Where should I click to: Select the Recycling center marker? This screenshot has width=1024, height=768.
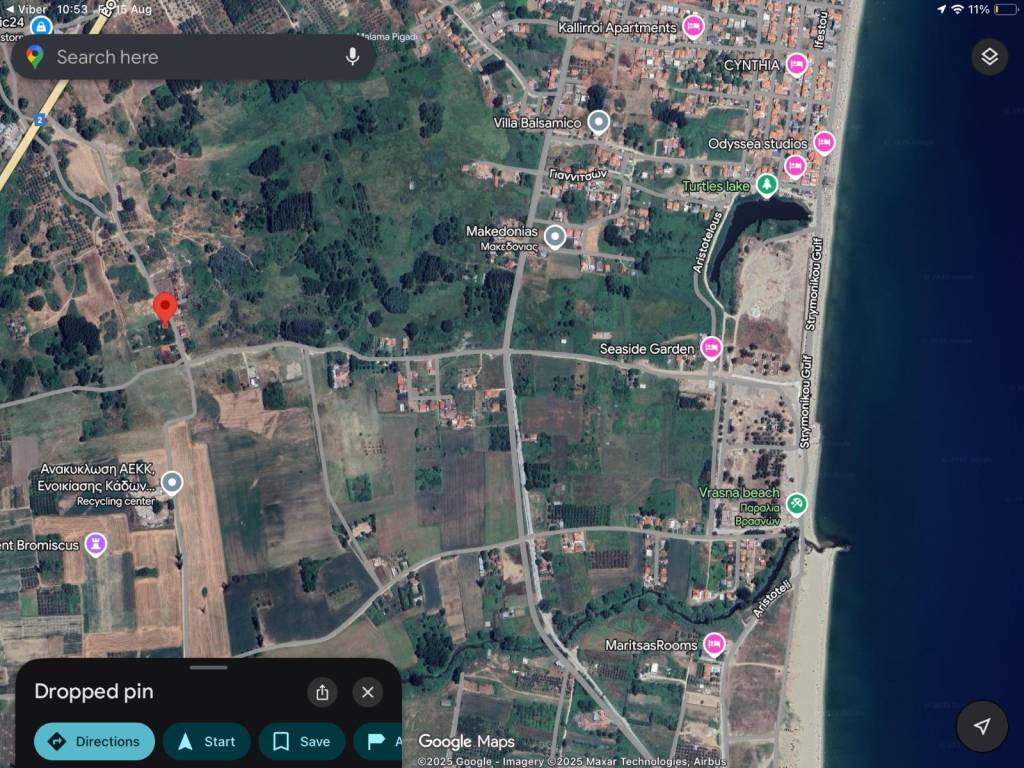tap(172, 484)
